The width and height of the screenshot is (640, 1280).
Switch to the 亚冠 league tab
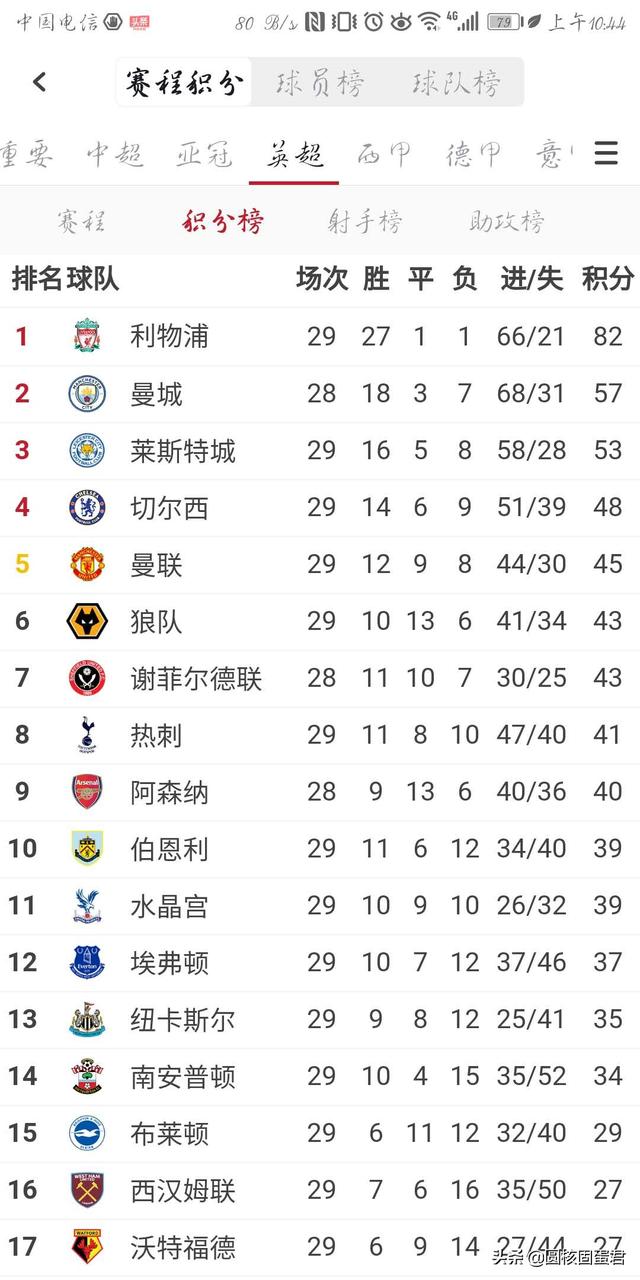pyautogui.click(x=205, y=154)
